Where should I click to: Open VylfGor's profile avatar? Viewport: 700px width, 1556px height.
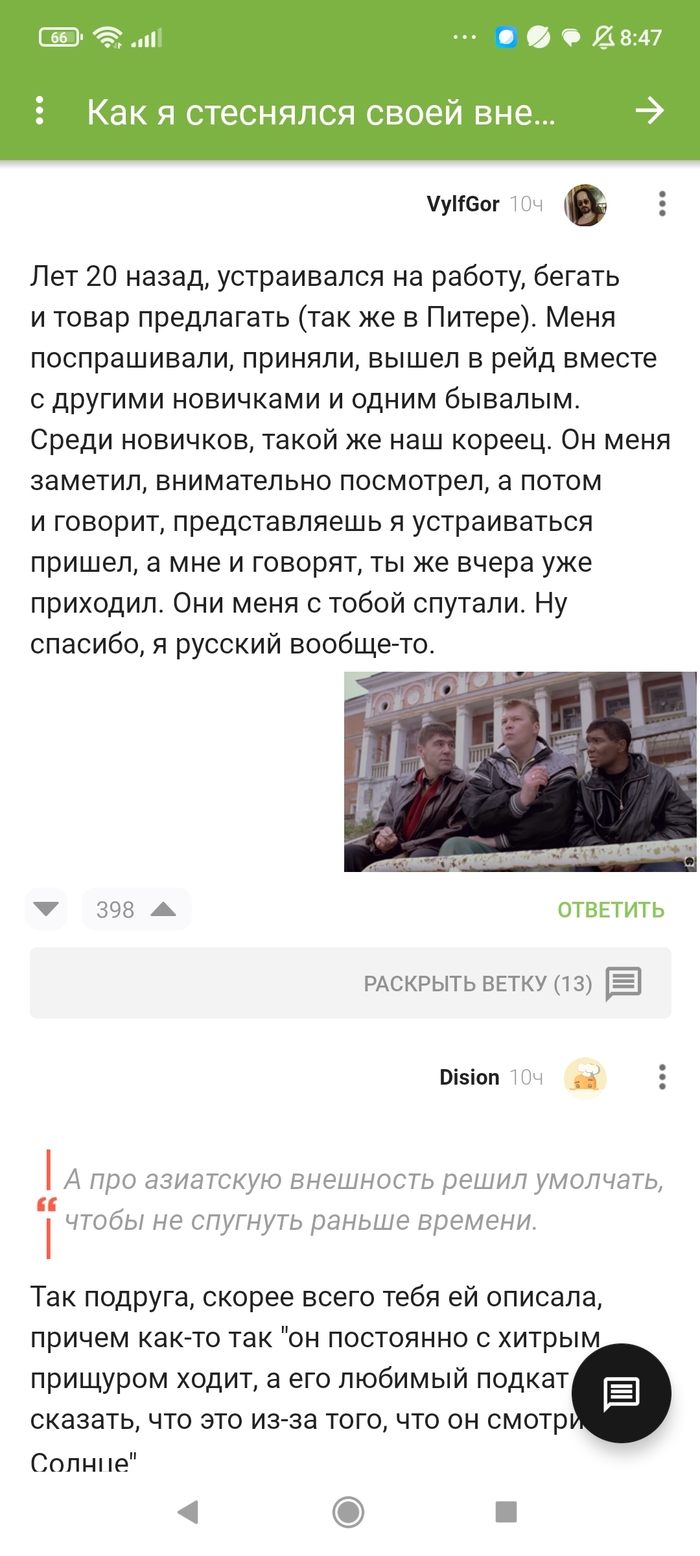tap(585, 205)
